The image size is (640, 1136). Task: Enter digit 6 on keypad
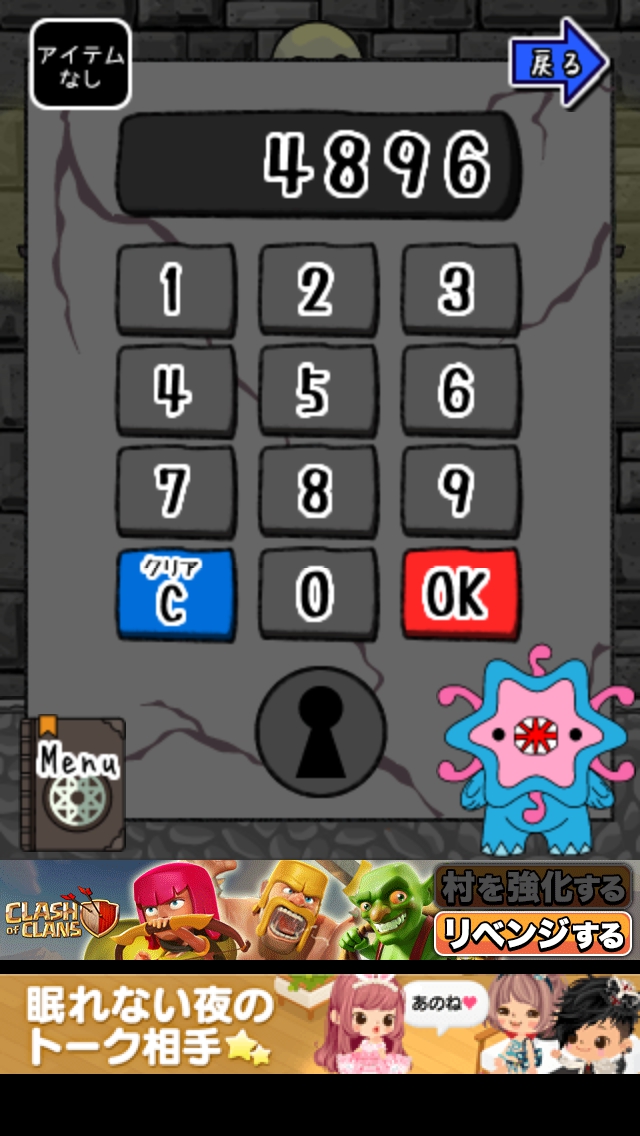460,391
